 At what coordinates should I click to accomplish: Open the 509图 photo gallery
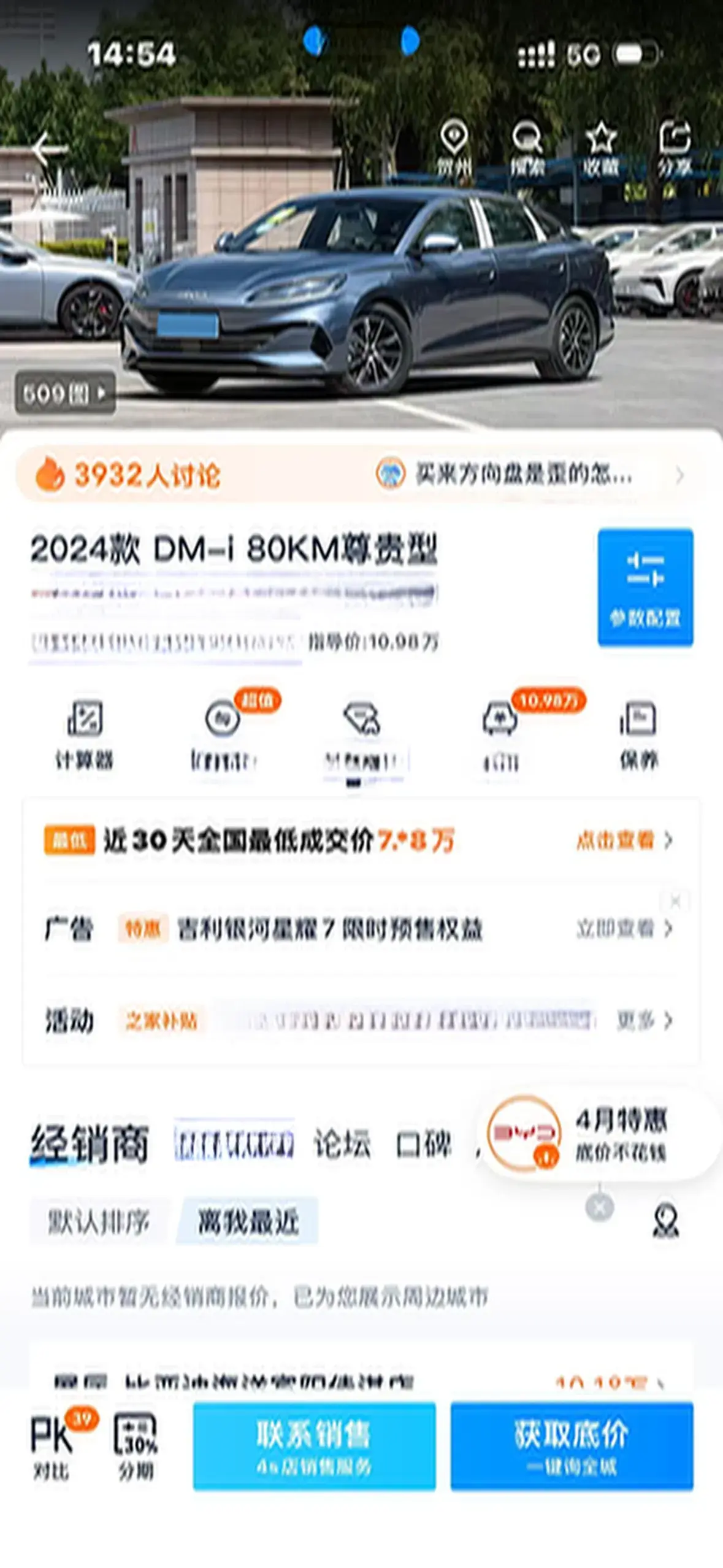click(x=65, y=393)
